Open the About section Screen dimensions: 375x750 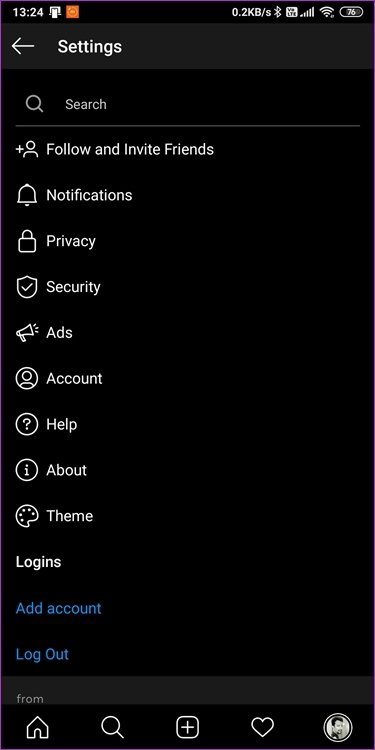pos(188,470)
